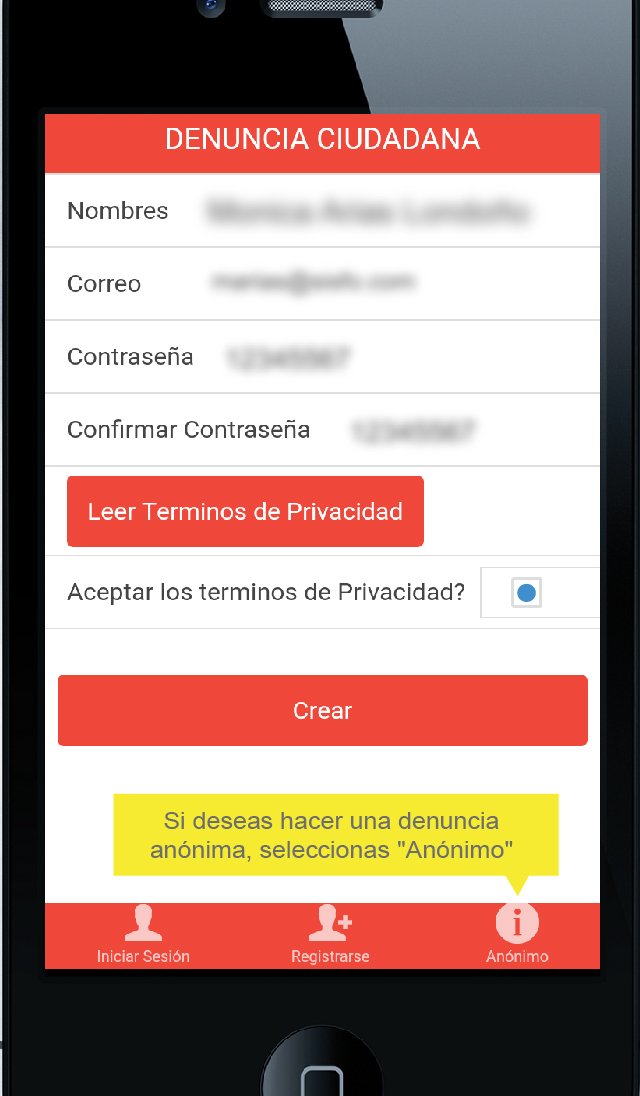Tap the Crear button
This screenshot has height=1096, width=640.
pyautogui.click(x=322, y=710)
